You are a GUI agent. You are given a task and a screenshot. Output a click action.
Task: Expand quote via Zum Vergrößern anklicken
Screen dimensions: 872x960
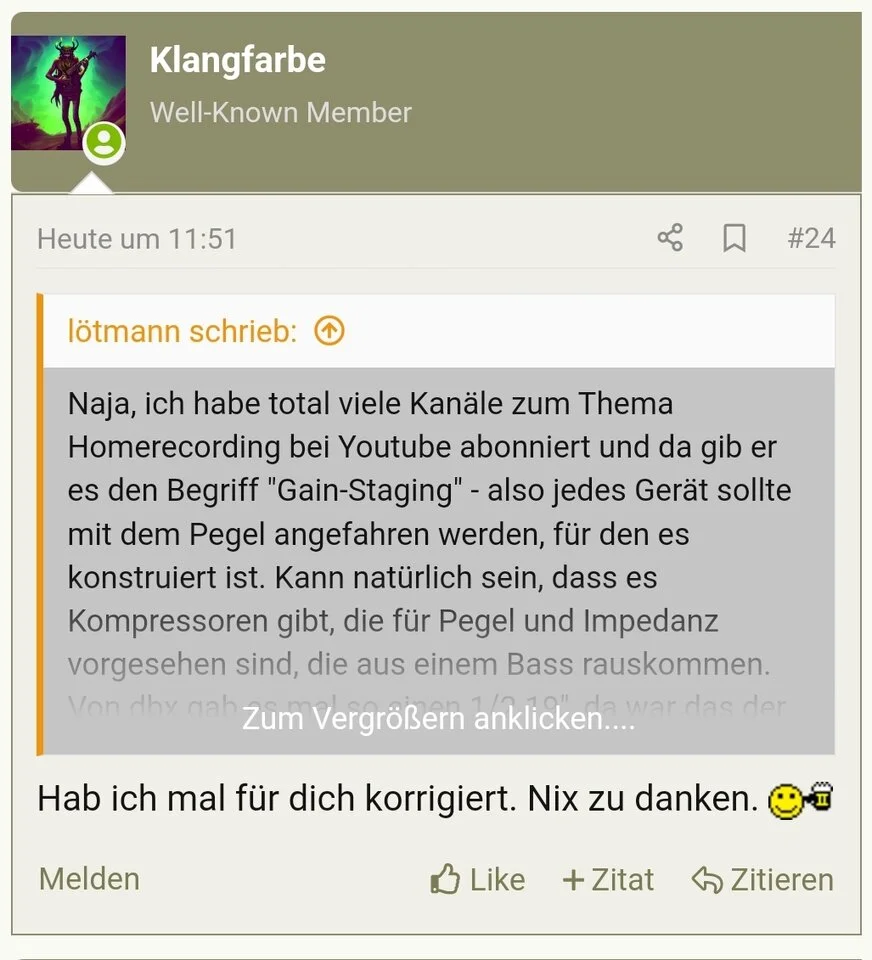[x=438, y=718]
